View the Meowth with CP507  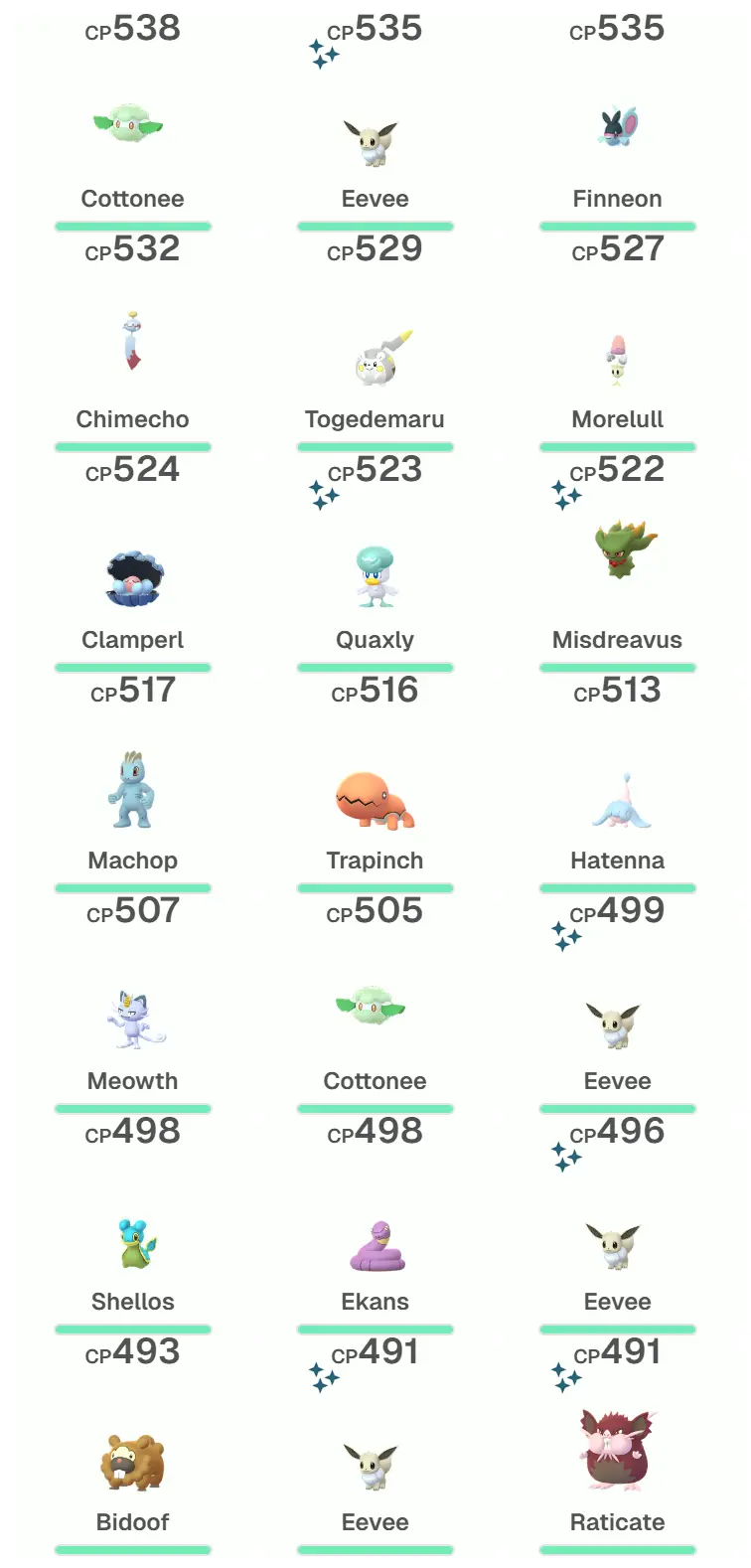(132, 1019)
